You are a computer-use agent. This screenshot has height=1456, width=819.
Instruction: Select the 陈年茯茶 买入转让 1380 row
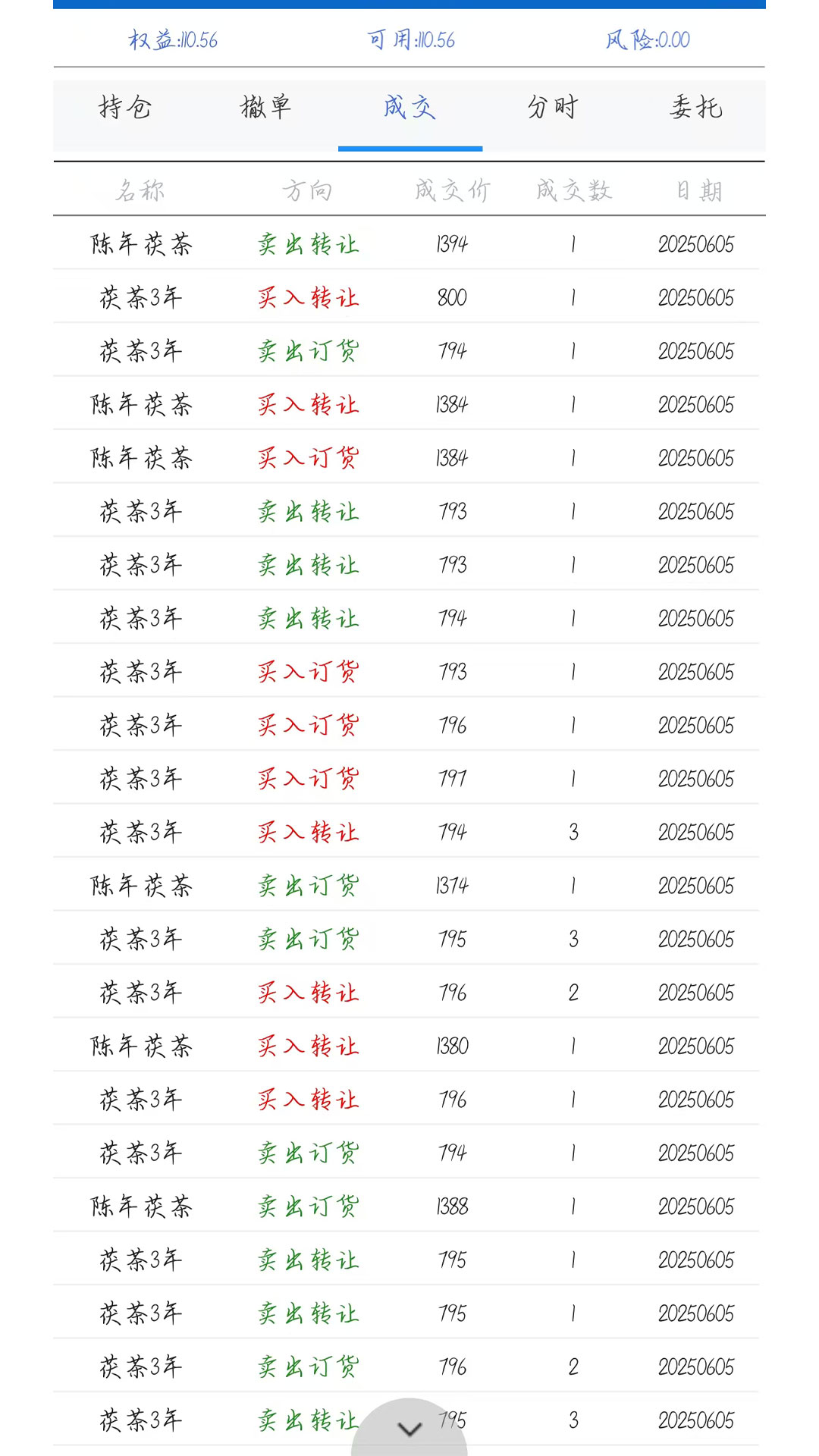tap(409, 1046)
